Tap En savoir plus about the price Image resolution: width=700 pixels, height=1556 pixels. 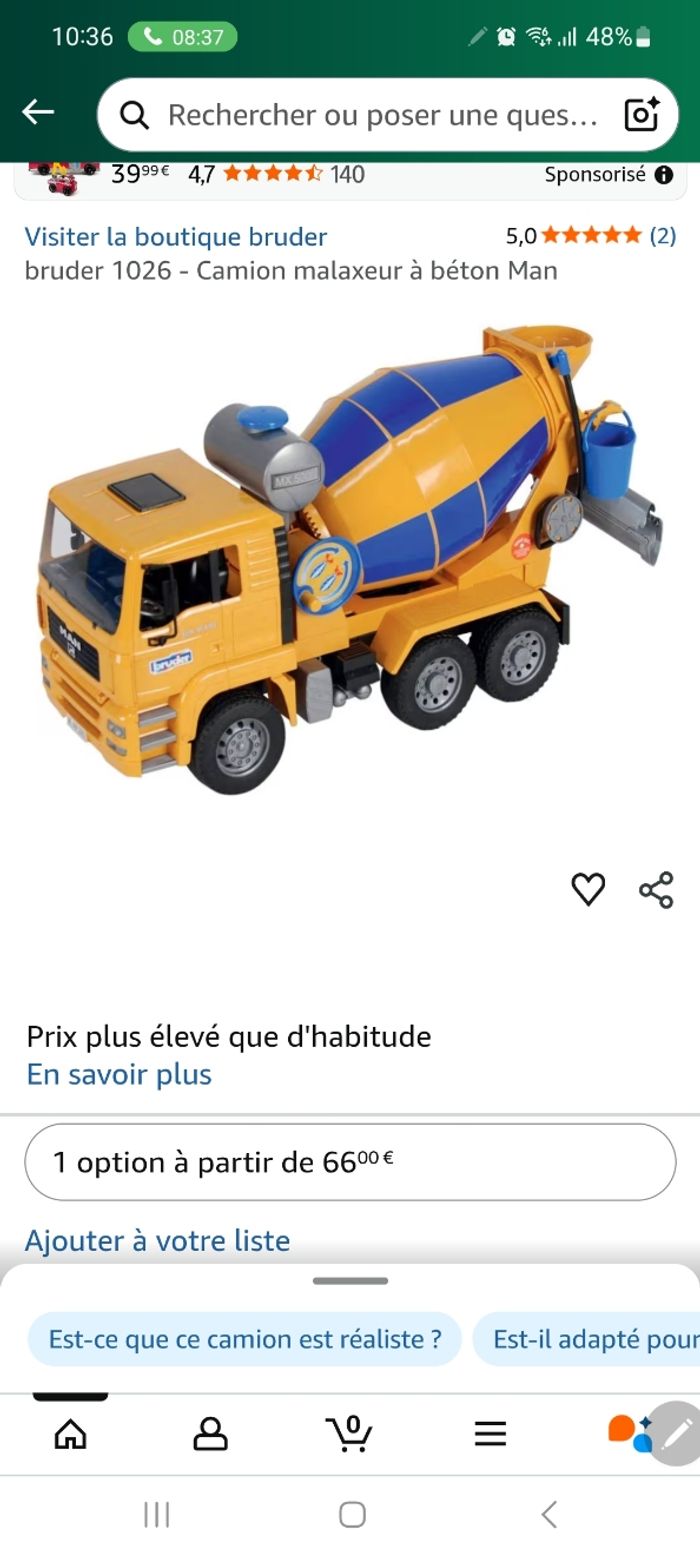[119, 1075]
